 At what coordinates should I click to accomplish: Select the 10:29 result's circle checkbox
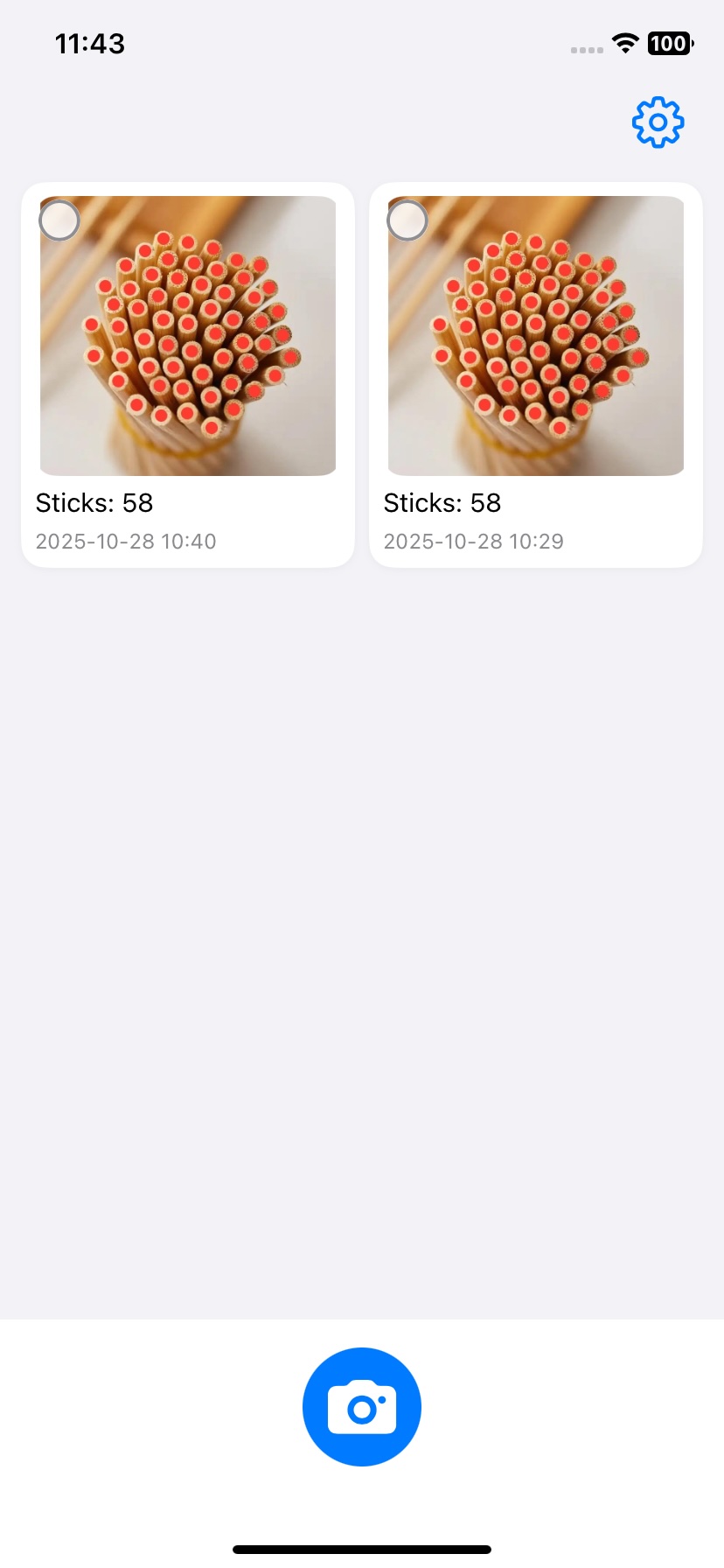tap(407, 220)
